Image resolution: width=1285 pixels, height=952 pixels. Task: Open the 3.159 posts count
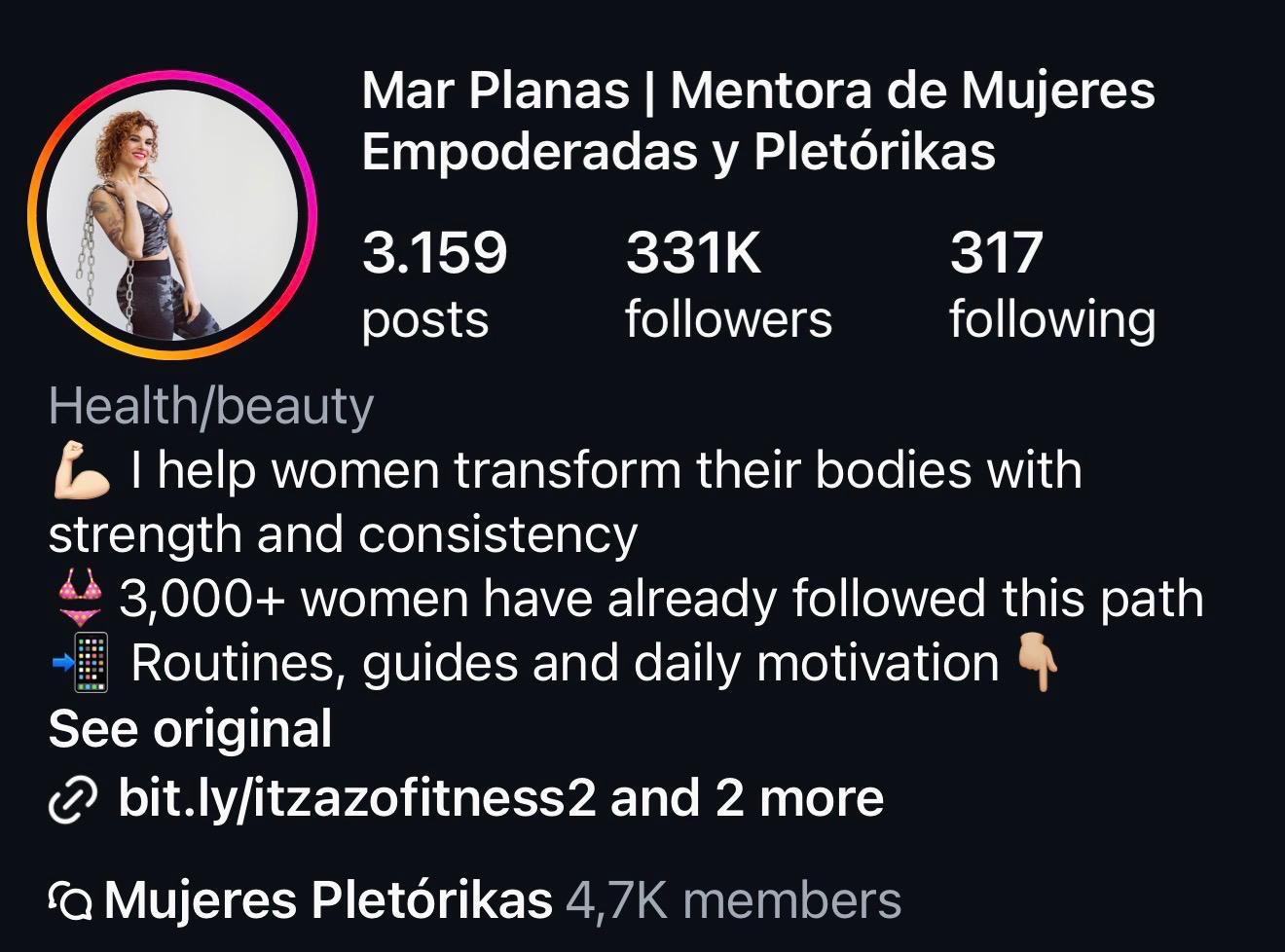[434, 284]
